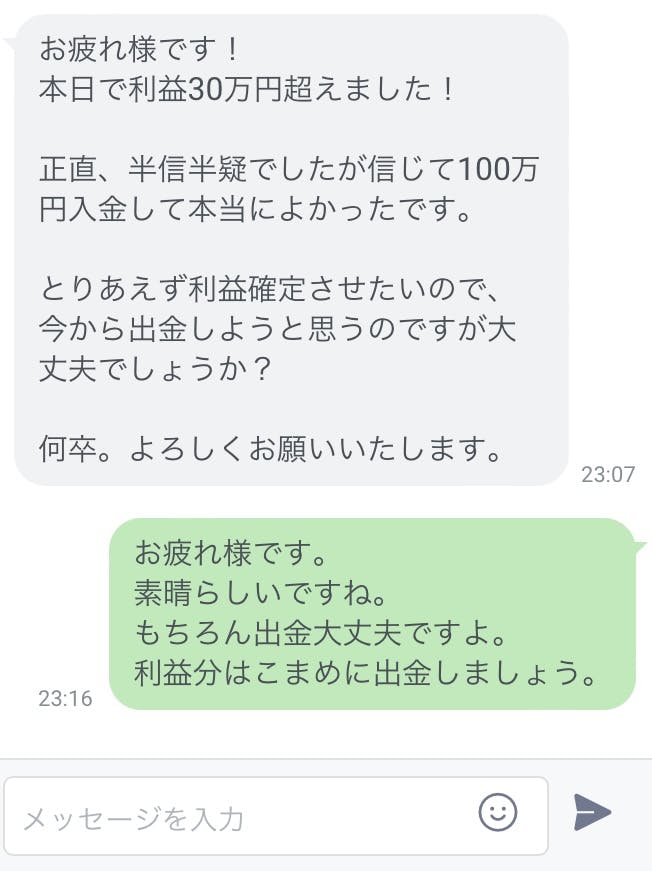The image size is (652, 871).
Task: Focus the メッセージを入力 text field
Action: [x=240, y=817]
